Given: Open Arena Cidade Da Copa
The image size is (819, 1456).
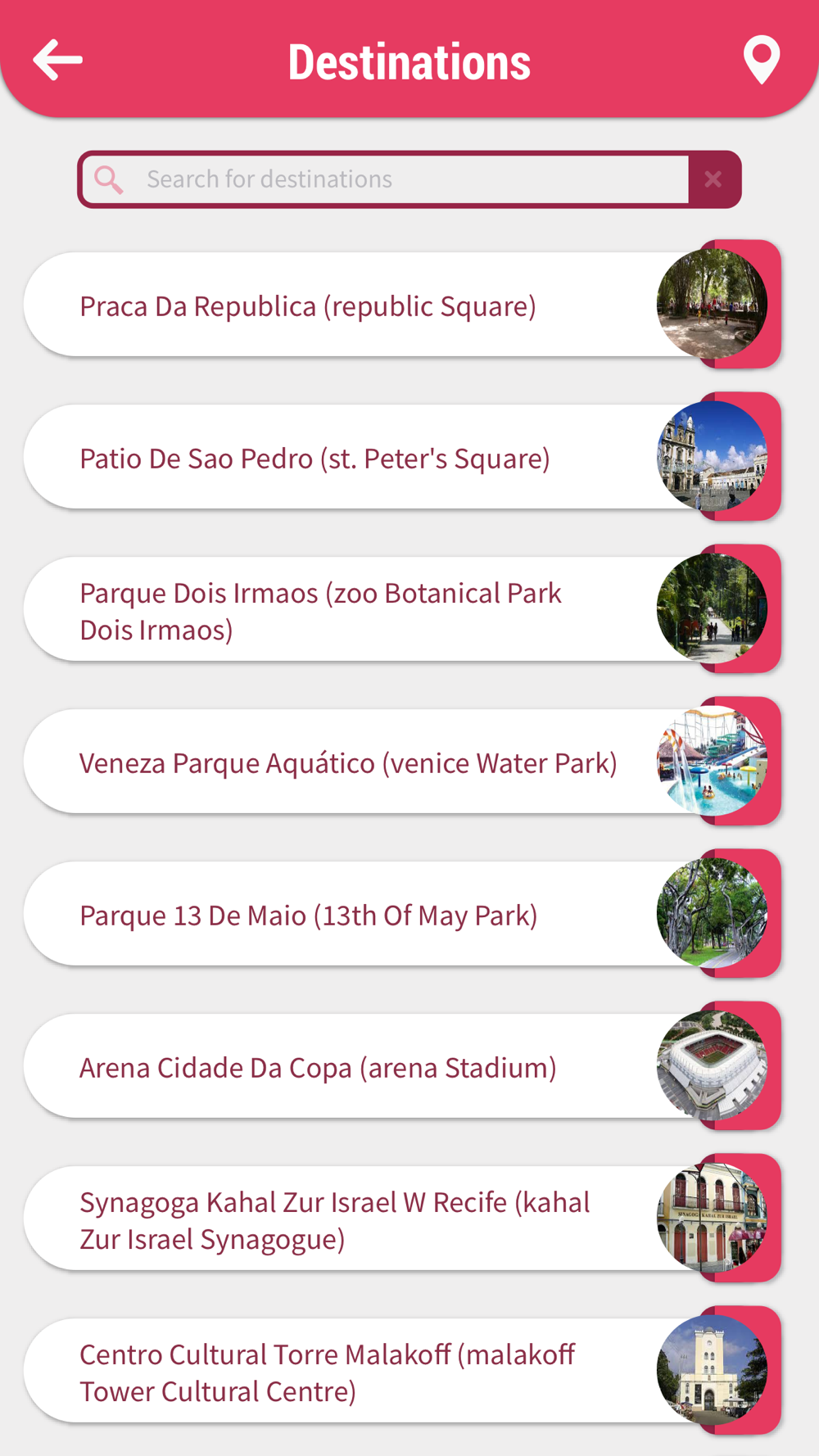Looking at the screenshot, I should tap(402, 1066).
